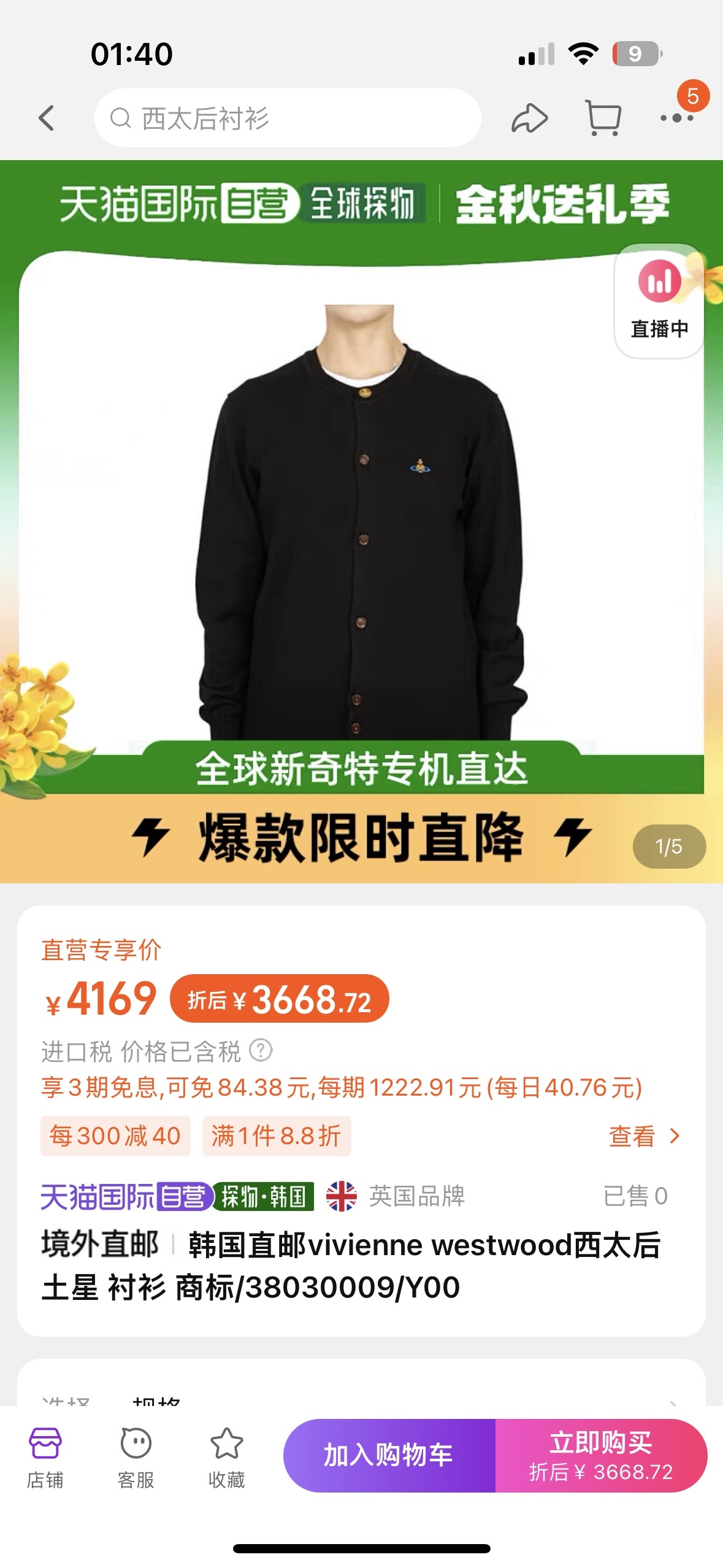
Task: Open the 直播中 live stream badge
Action: pos(659,301)
